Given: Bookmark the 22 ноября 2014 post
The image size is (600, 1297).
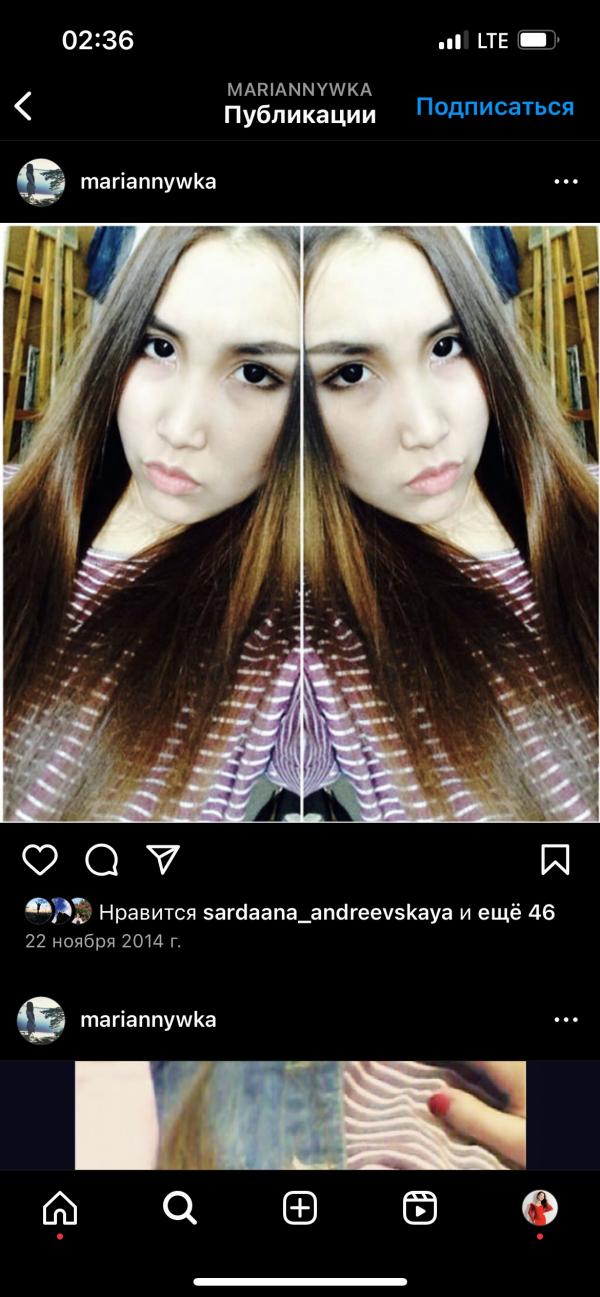Looking at the screenshot, I should 555,859.
